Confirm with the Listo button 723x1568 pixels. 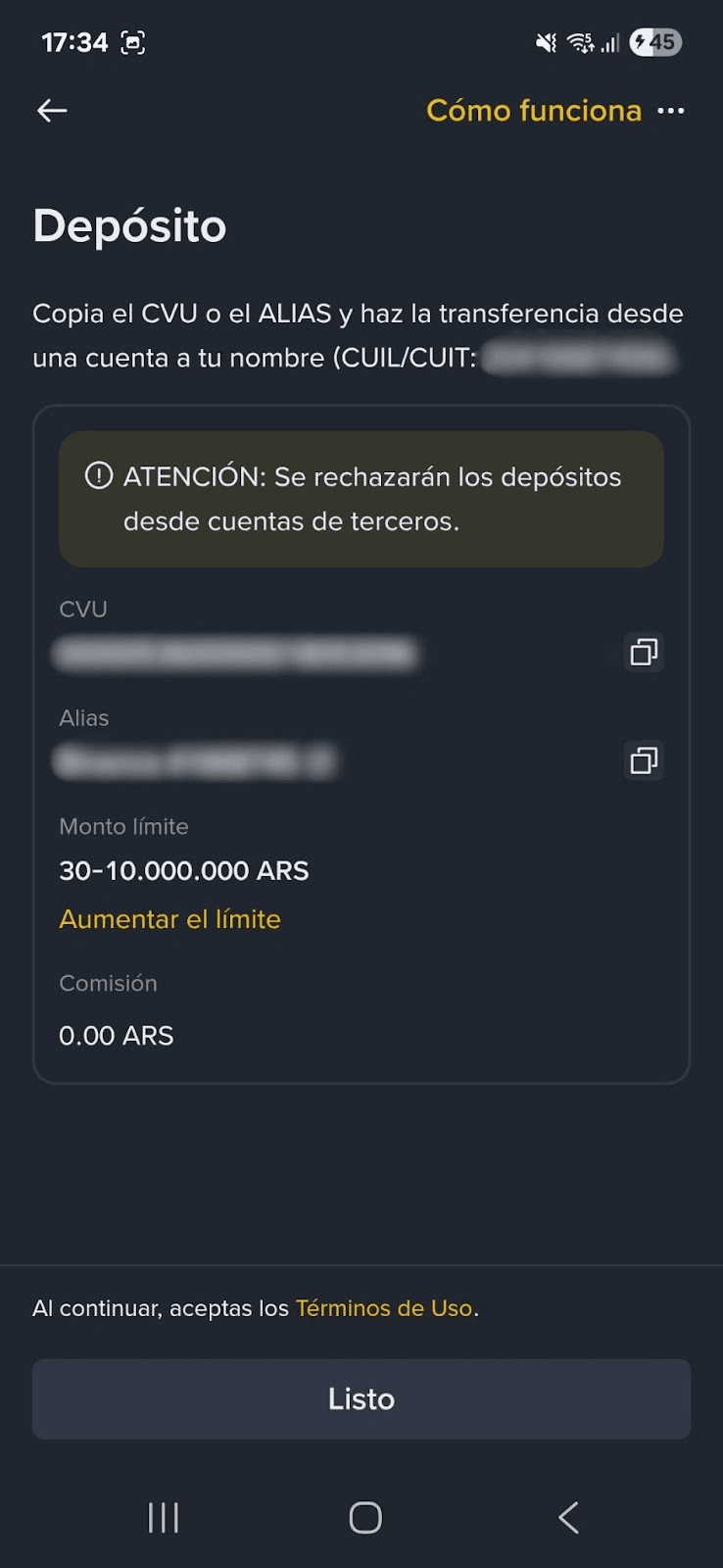361,1398
